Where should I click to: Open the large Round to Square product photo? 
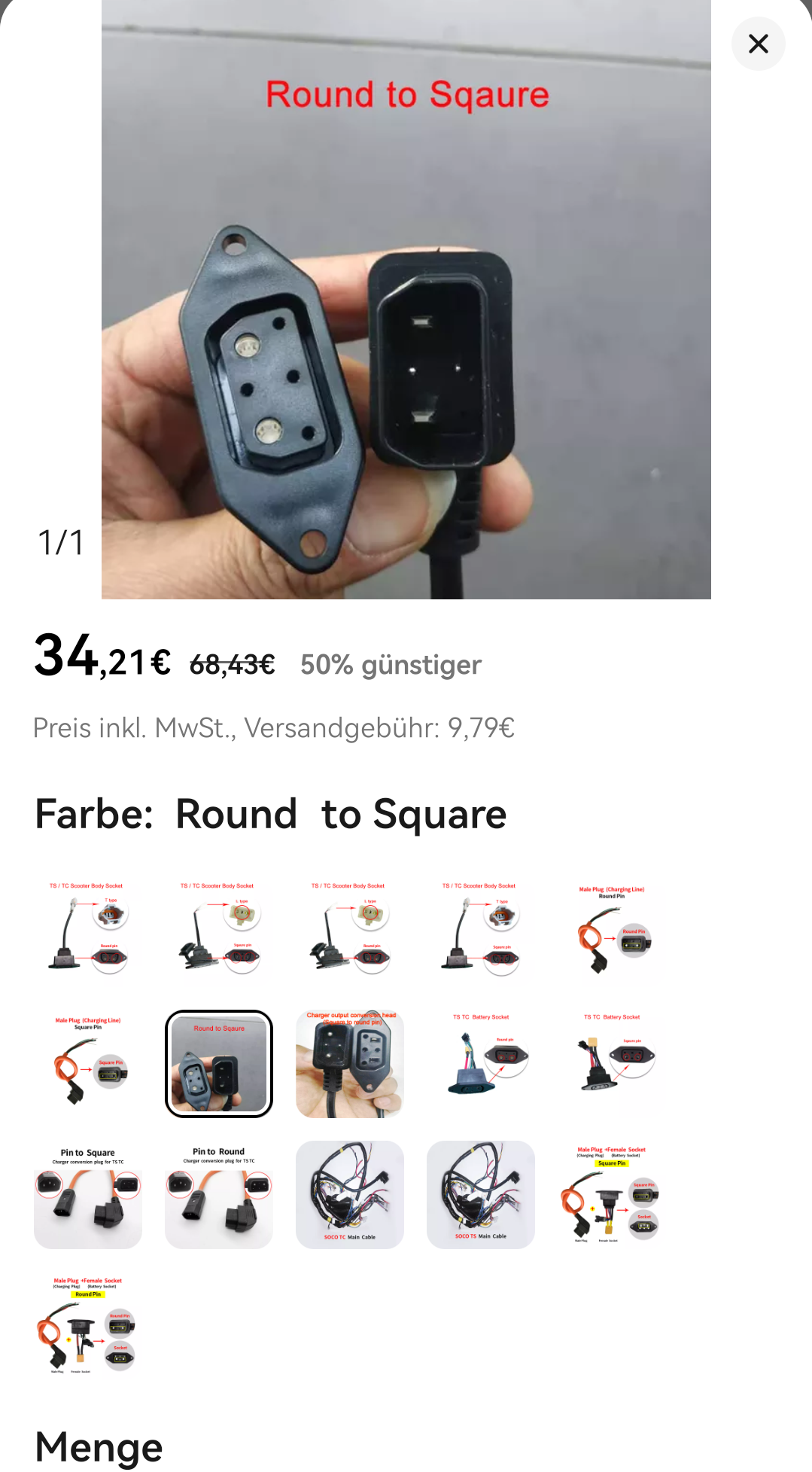(x=406, y=300)
